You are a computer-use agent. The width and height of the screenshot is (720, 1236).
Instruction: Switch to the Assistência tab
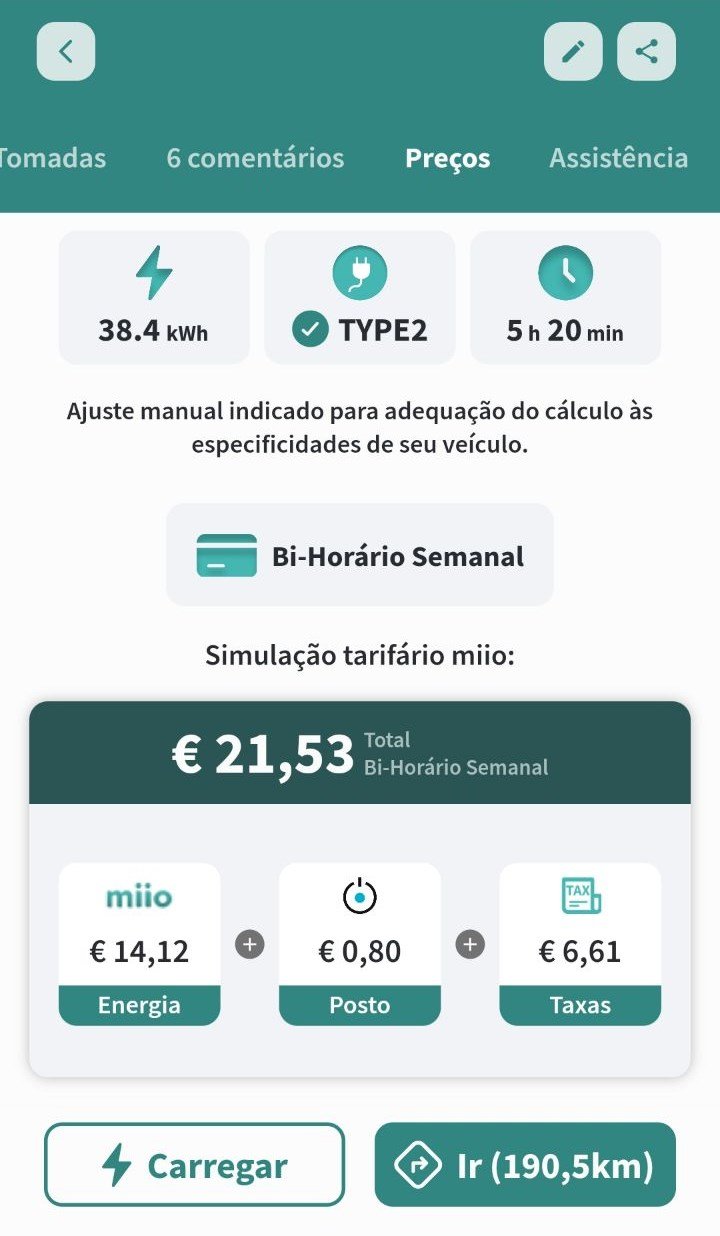point(618,158)
